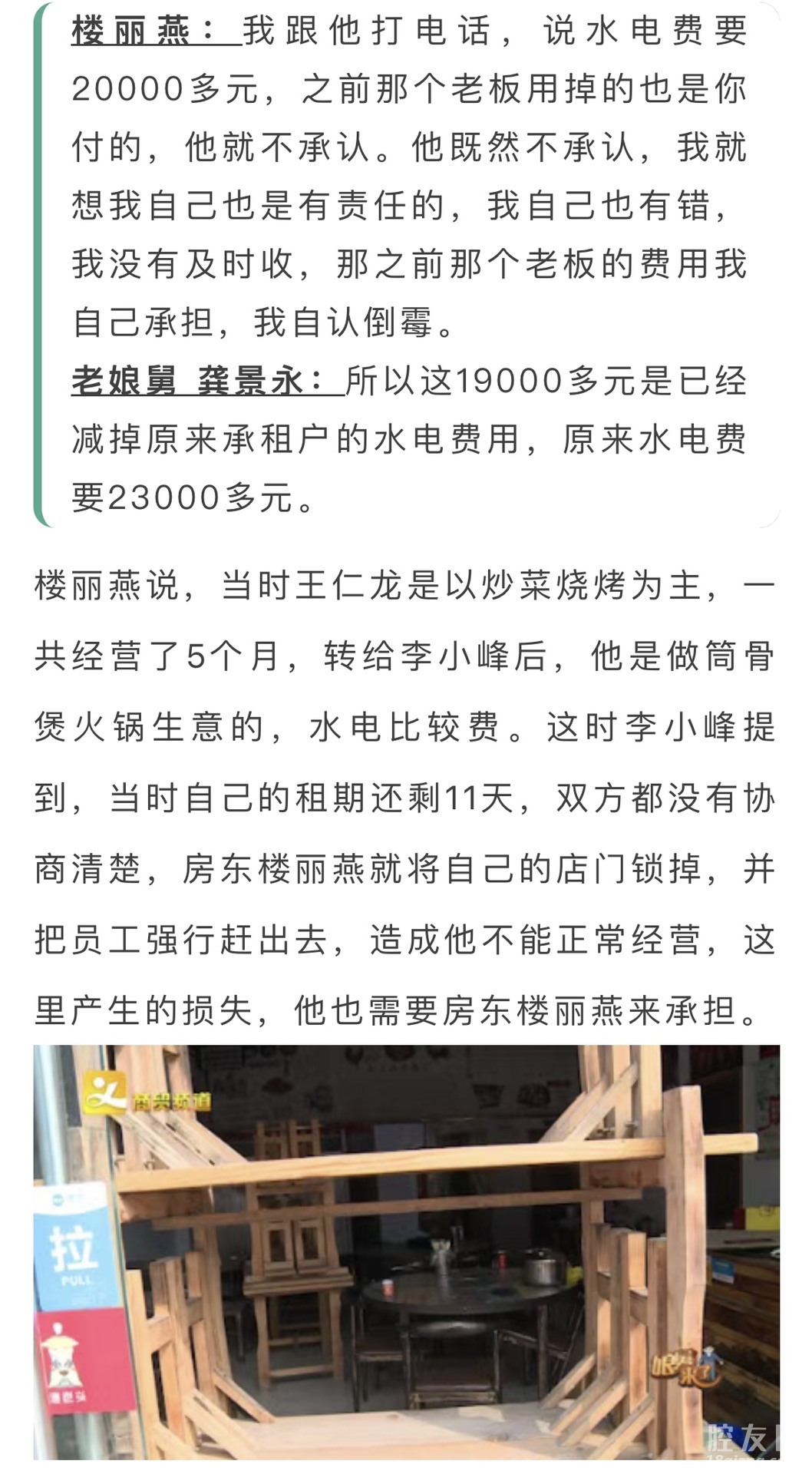
Task: Open the wooden-furniture restaurant photo
Action: pyautogui.click(x=406, y=1251)
